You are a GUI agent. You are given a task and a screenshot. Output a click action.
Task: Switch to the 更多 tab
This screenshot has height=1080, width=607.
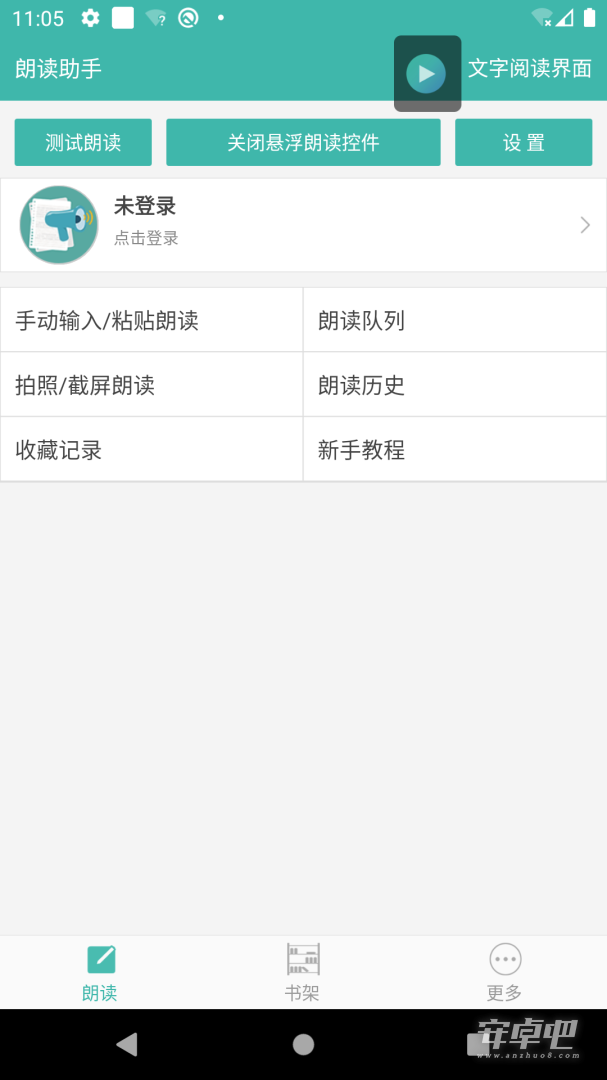505,973
